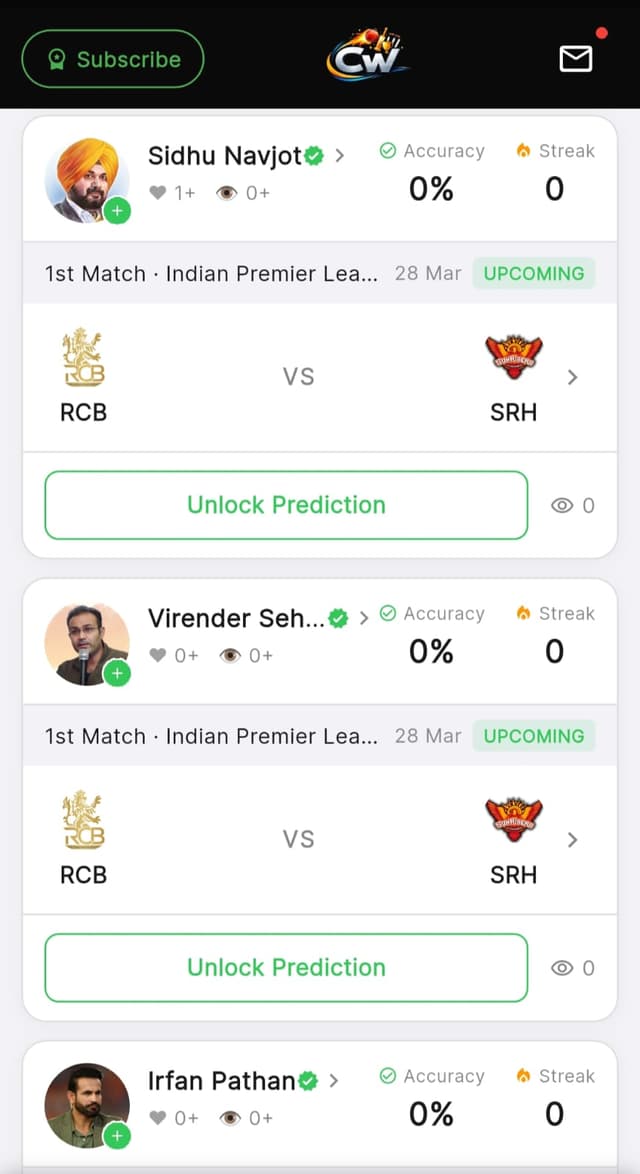Tap the Subscribe button
640x1174 pixels.
pos(112,59)
